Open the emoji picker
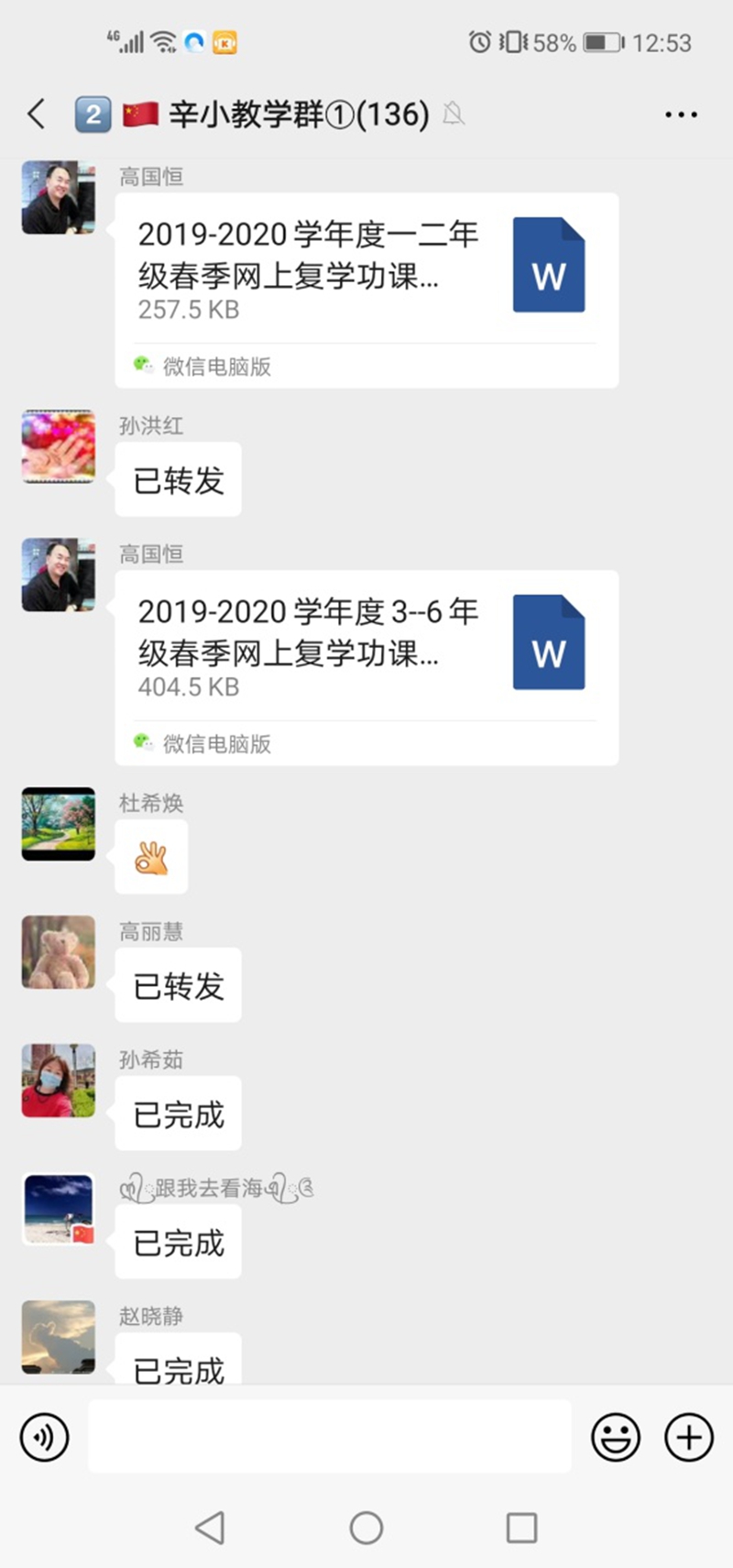The image size is (733, 1568). (x=615, y=1436)
